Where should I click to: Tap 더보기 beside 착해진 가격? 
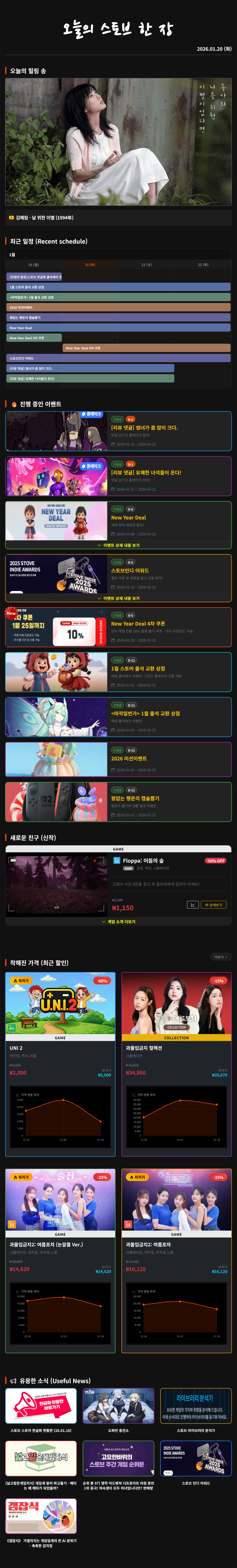coord(220,957)
